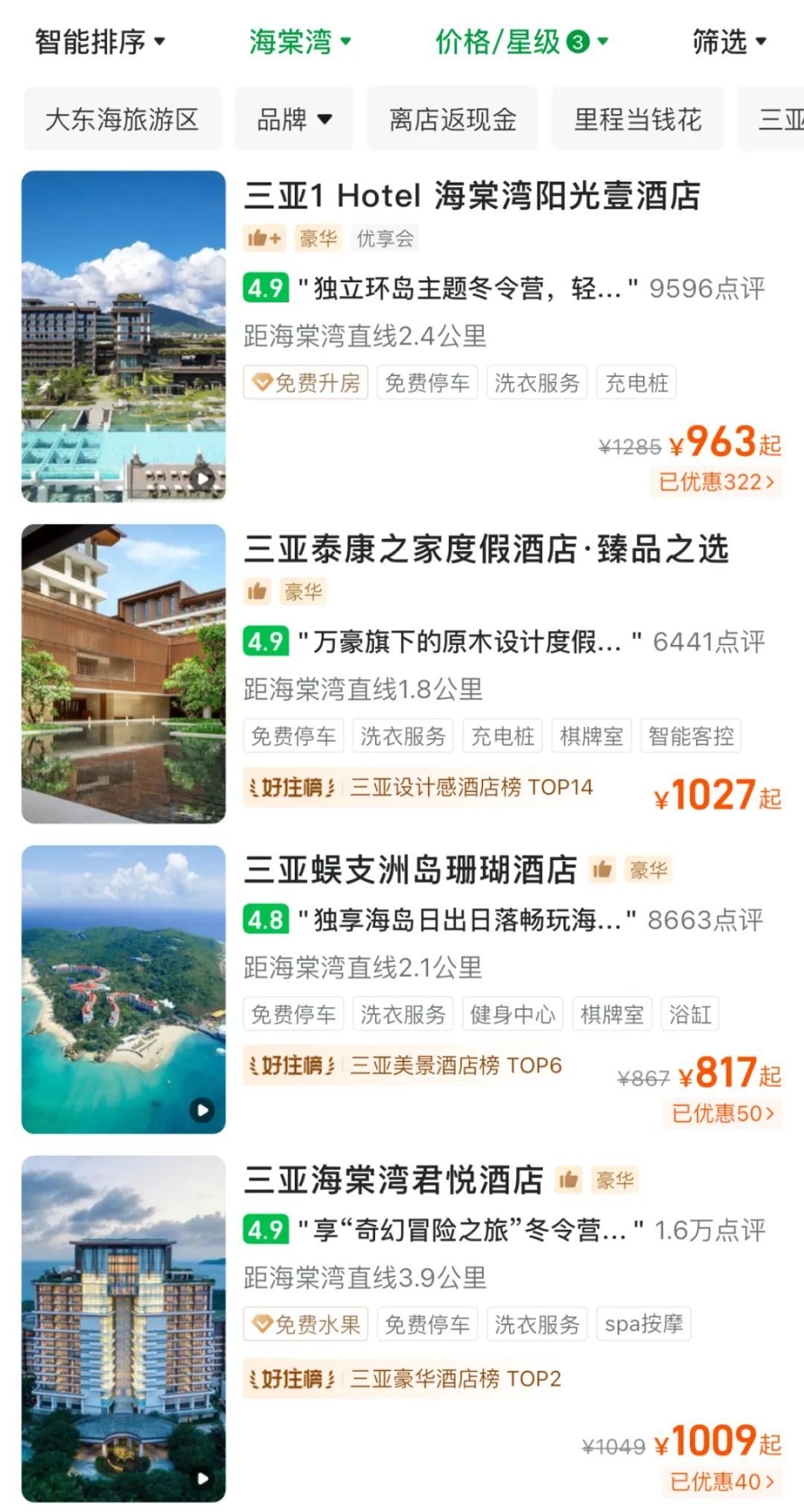
Task: Click the 已优惠322 discount link
Action: 713,483
